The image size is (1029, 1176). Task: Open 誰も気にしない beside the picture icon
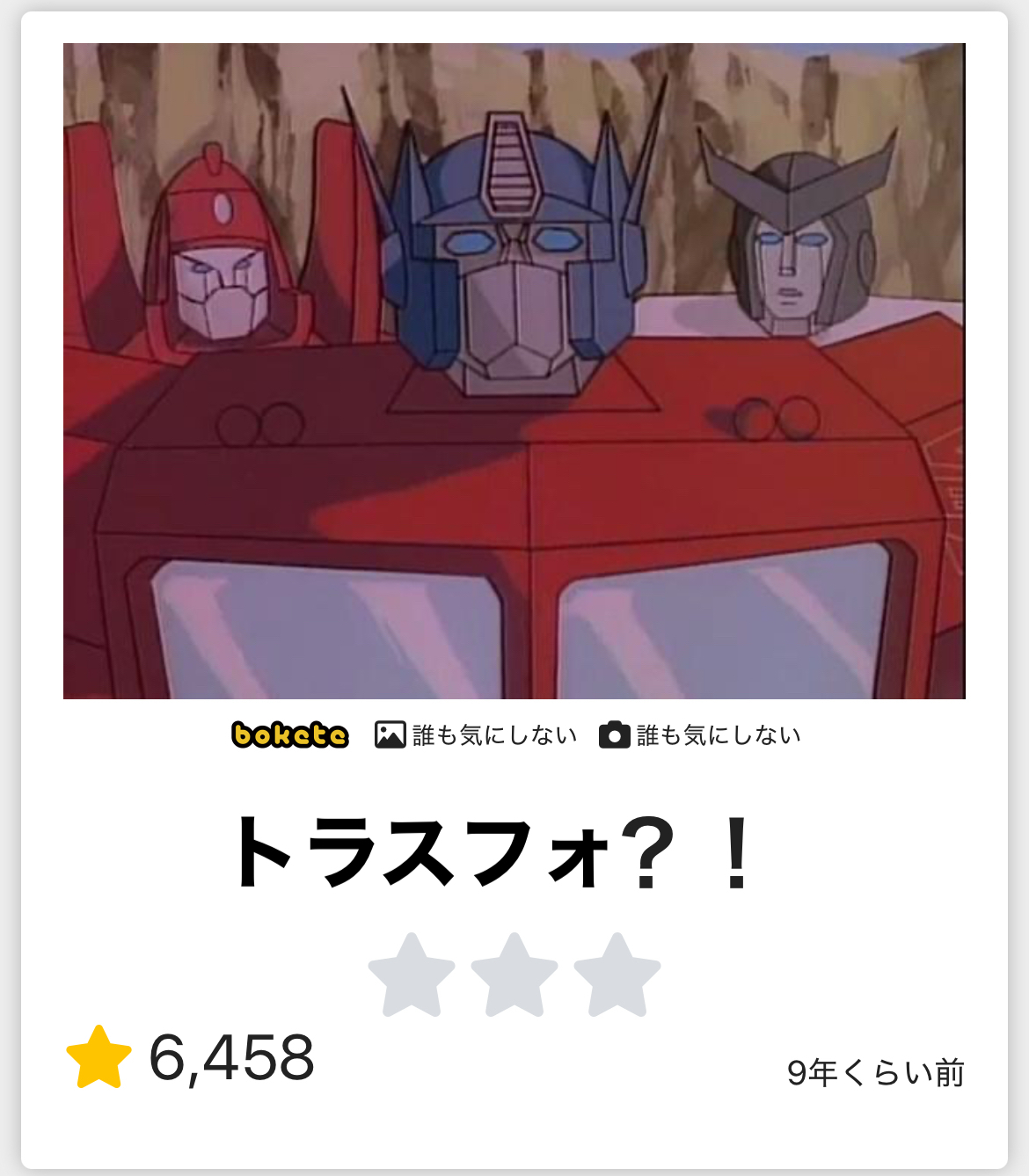point(494,735)
